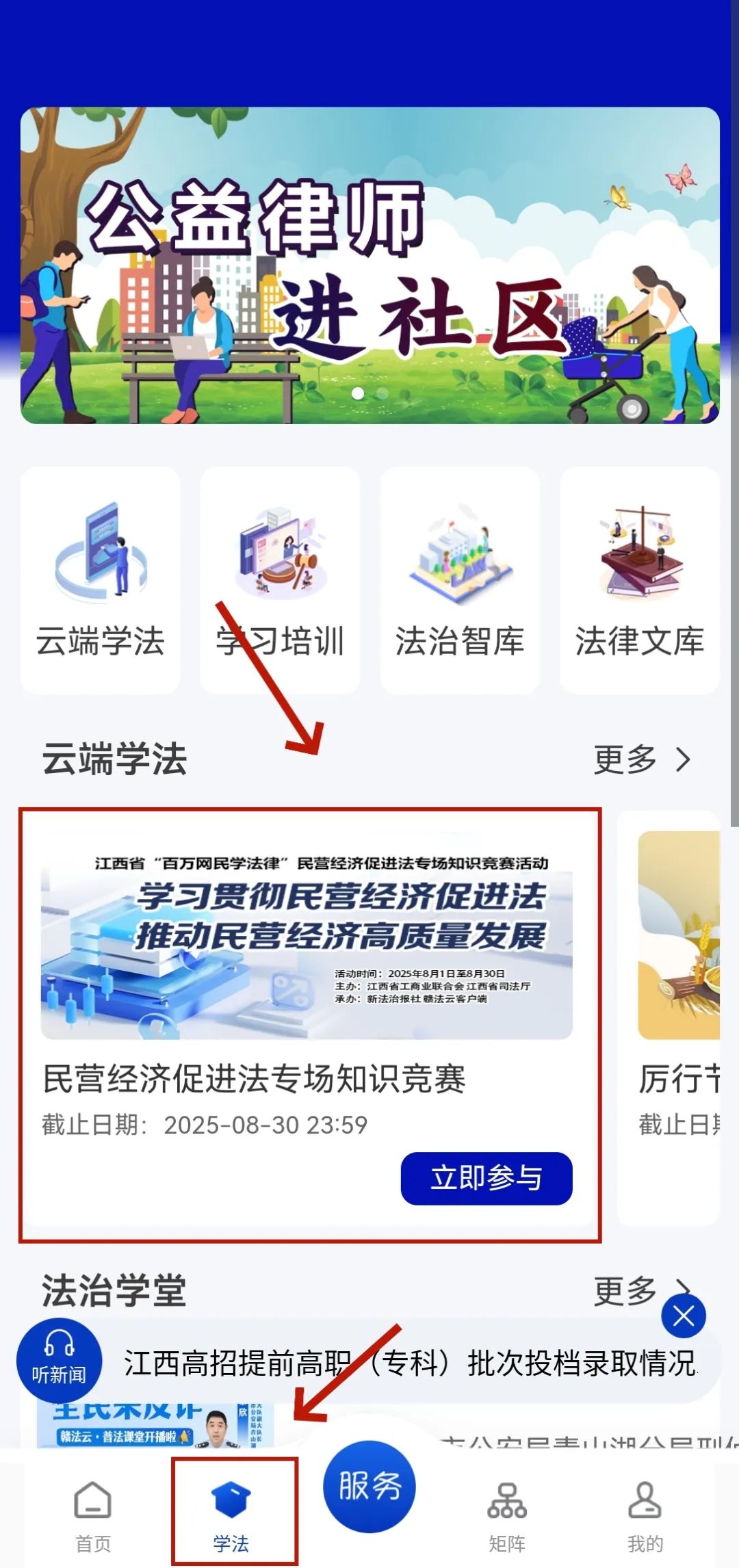View 更多 in the 云端学法 section
This screenshot has height=1568, width=739.
[642, 759]
